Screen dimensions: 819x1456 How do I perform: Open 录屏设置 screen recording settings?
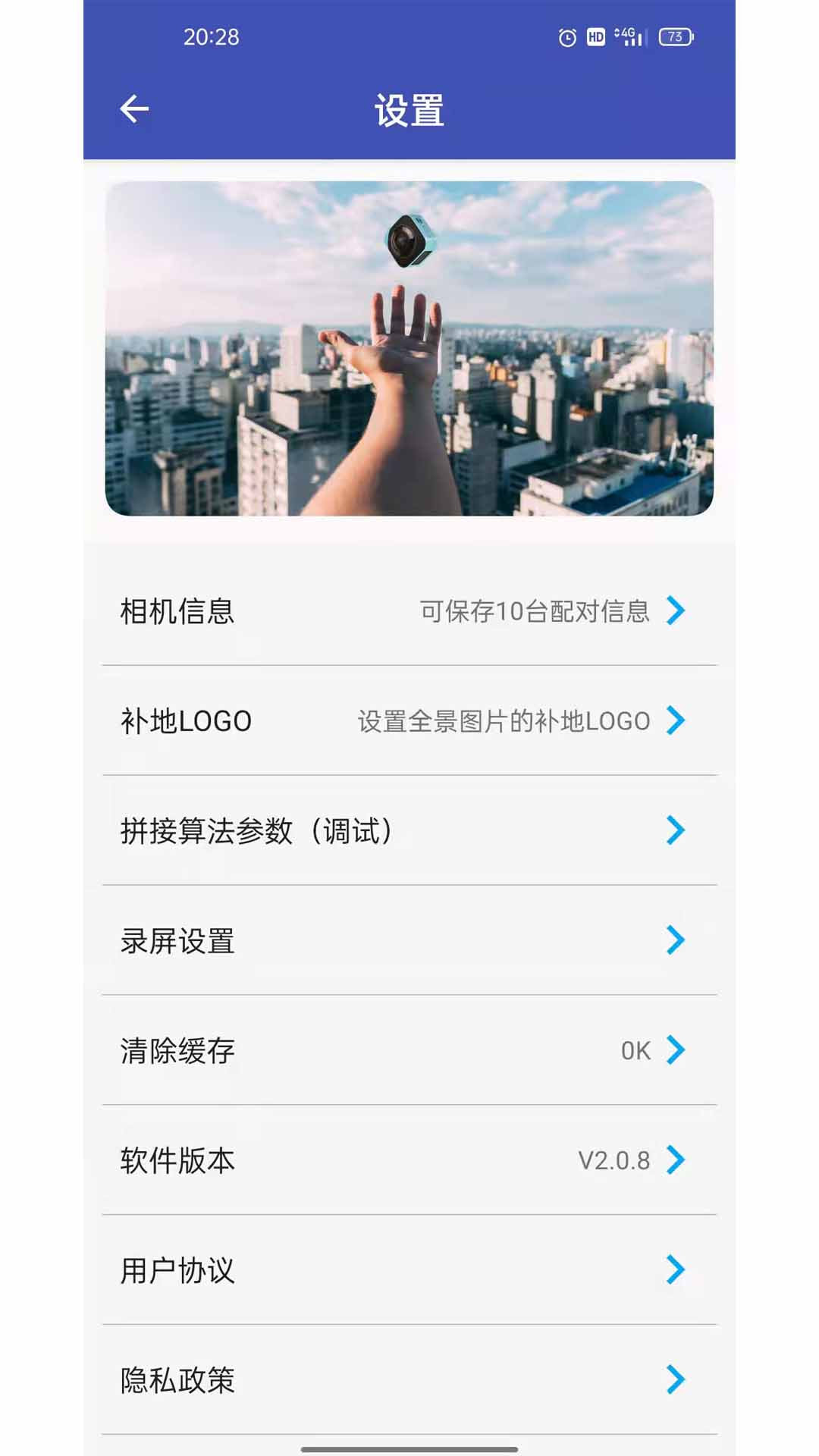click(409, 940)
